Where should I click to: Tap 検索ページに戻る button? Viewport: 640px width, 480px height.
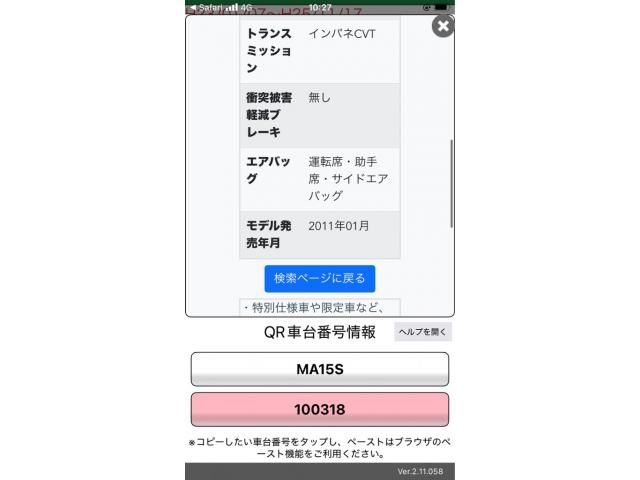320,278
